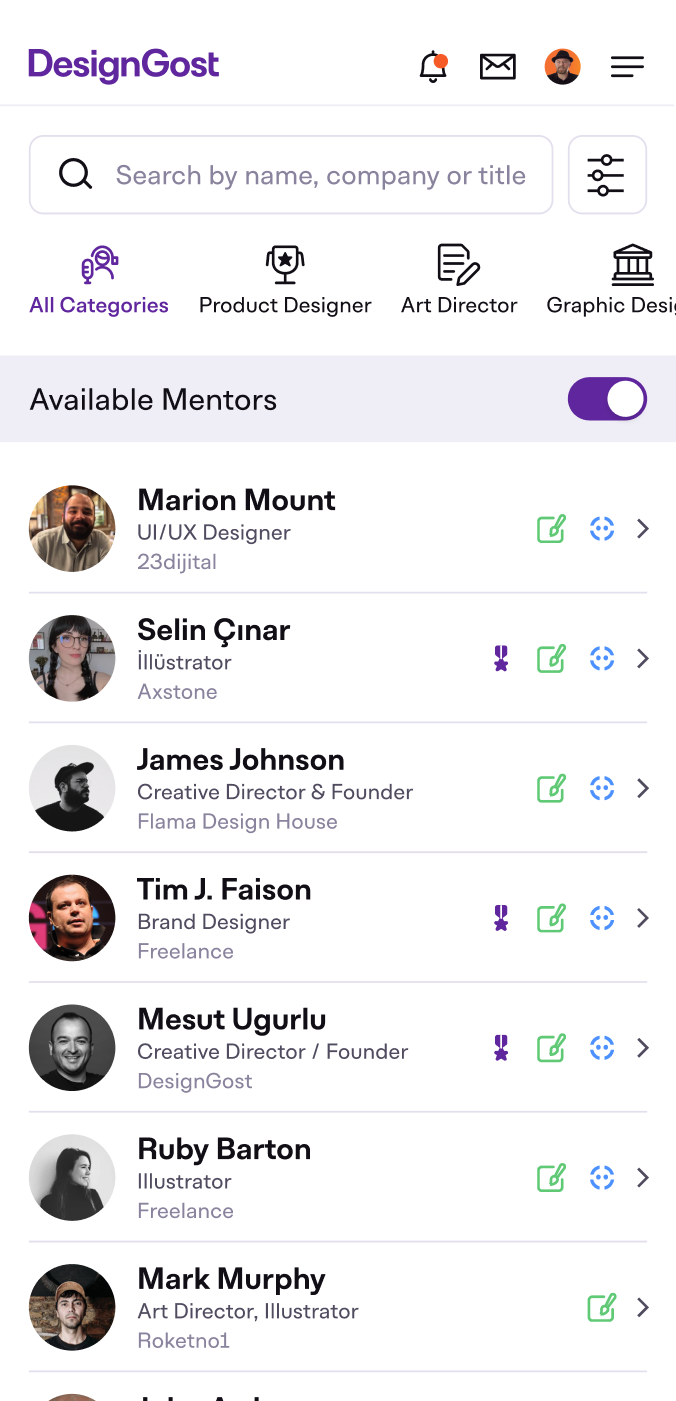Open the hamburger menu
Screen dimensions: 676x1401
pyautogui.click(x=627, y=67)
